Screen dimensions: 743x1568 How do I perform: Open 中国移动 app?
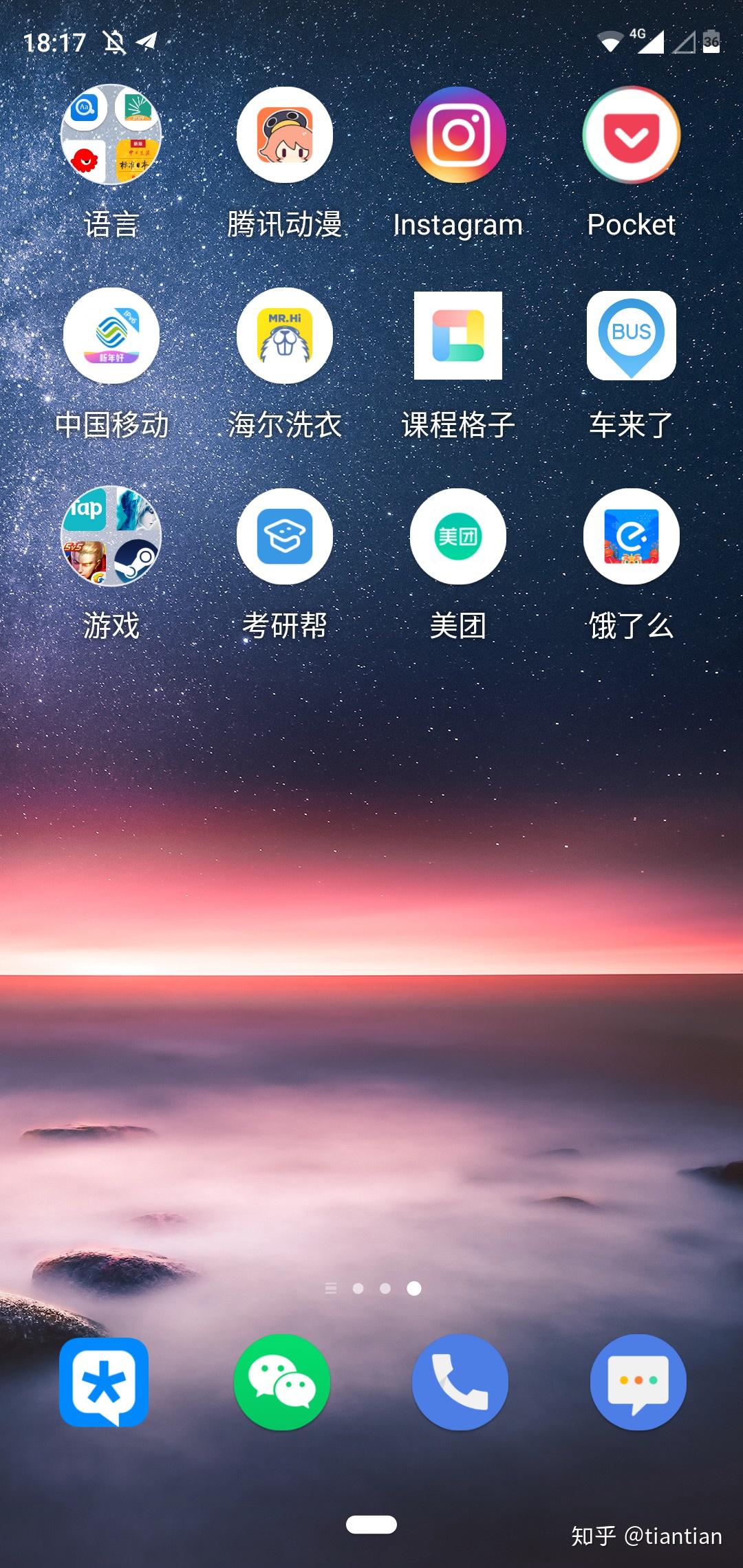pos(111,336)
